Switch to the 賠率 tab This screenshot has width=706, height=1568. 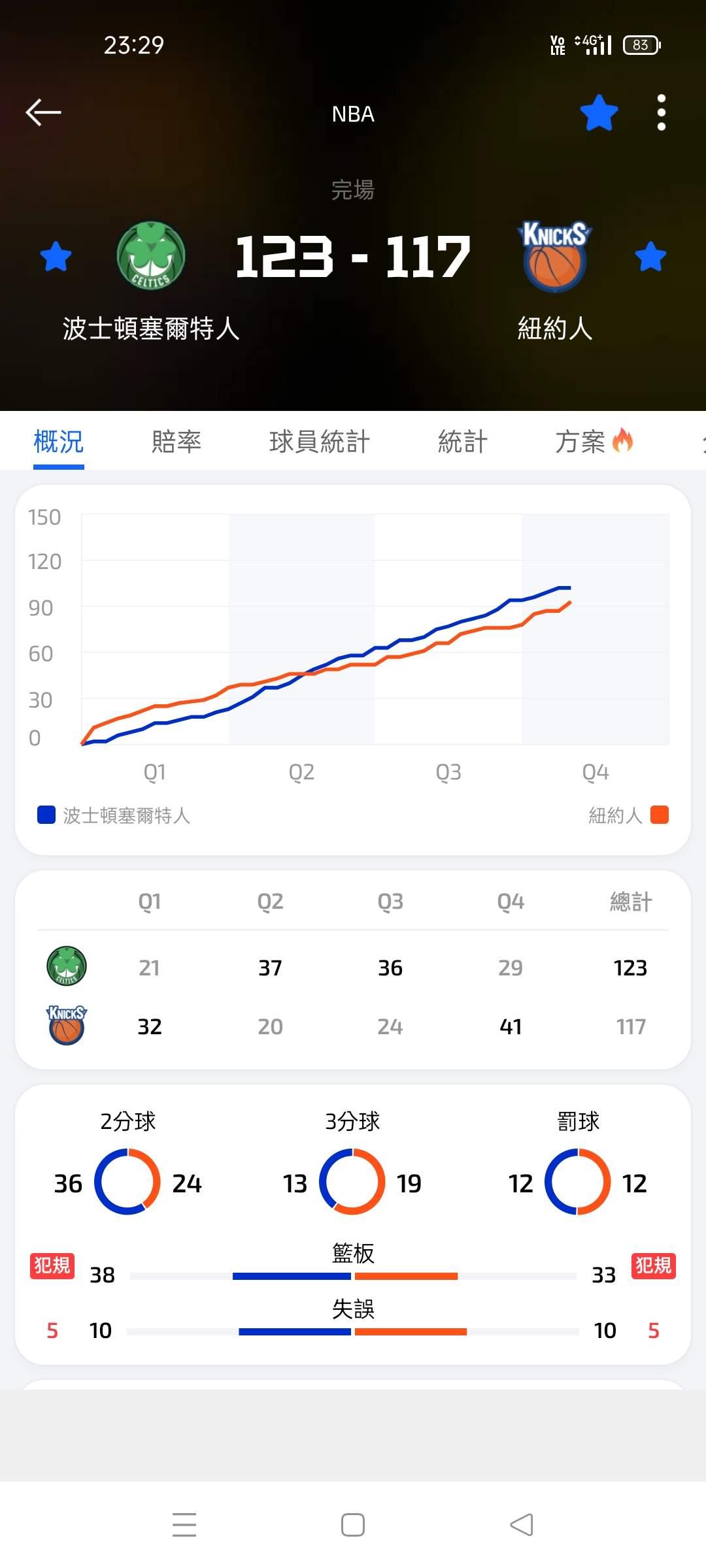pyautogui.click(x=176, y=442)
